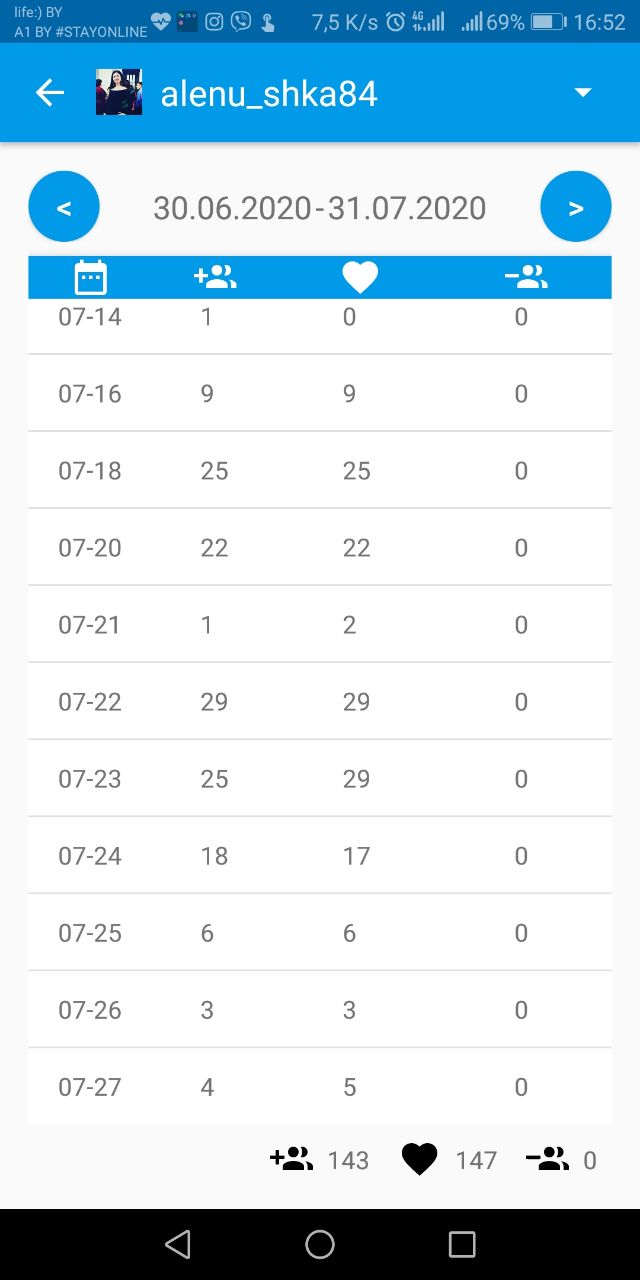
Task: Expand the account dropdown arrow
Action: point(583,93)
